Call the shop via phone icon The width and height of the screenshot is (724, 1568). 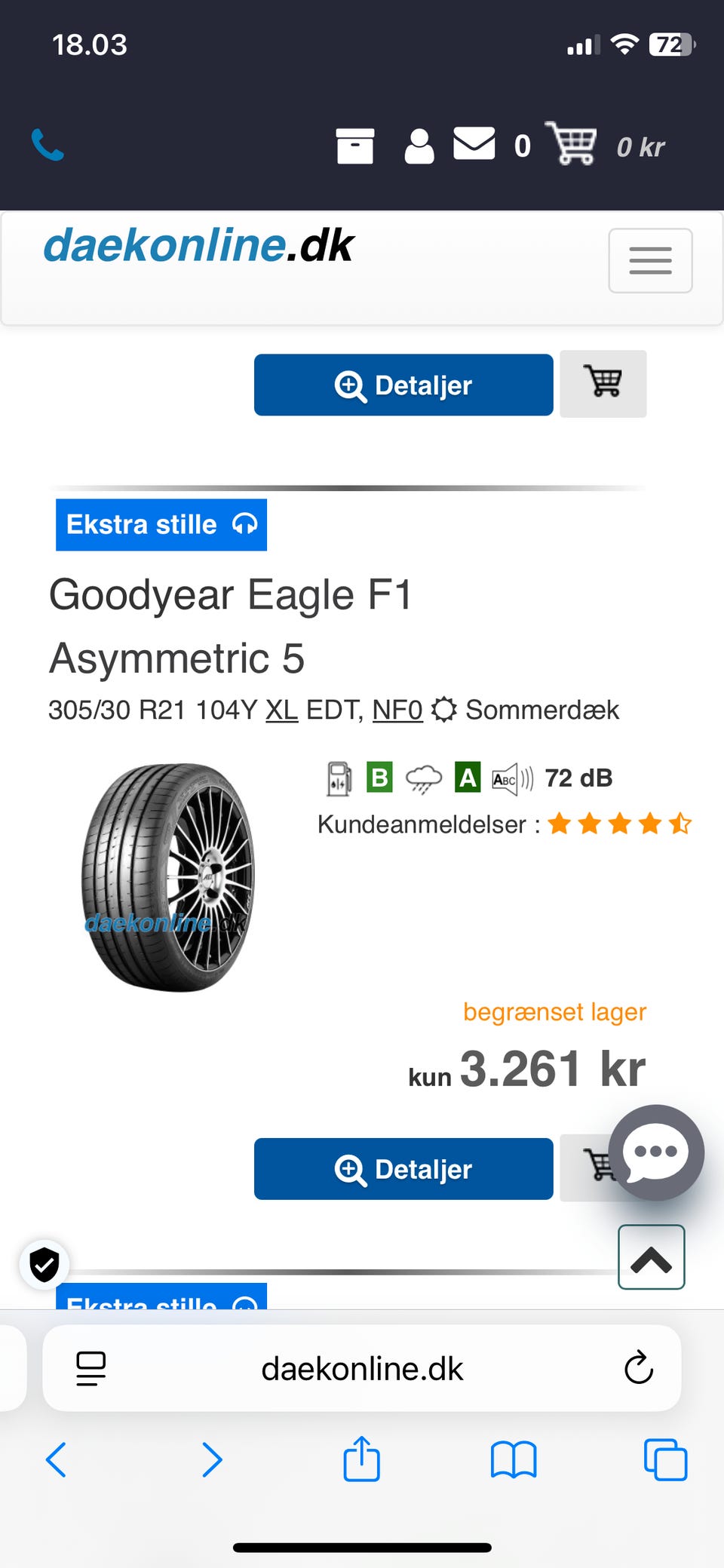[x=48, y=145]
